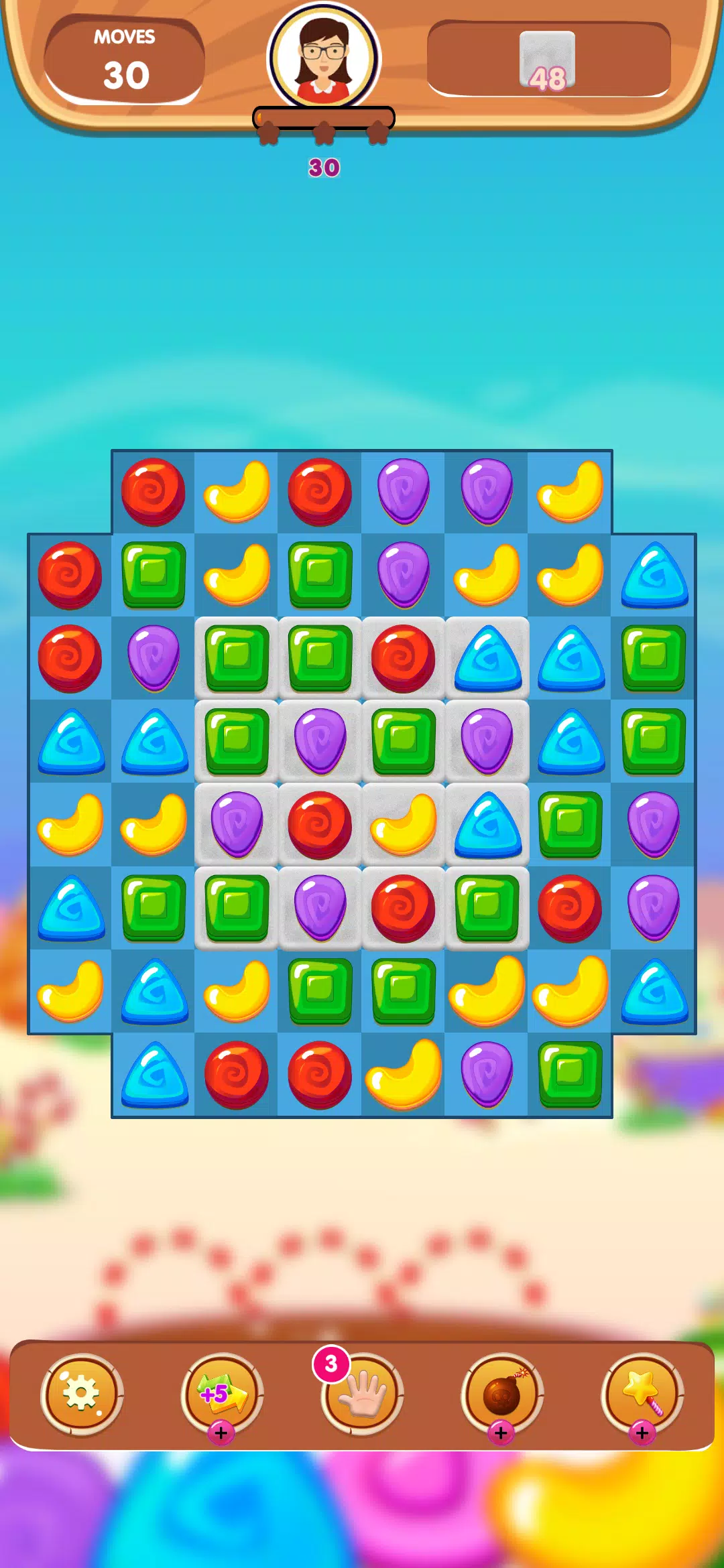Image resolution: width=724 pixels, height=1568 pixels.
Task: Use the +5 extra moves booster
Action: click(222, 1394)
